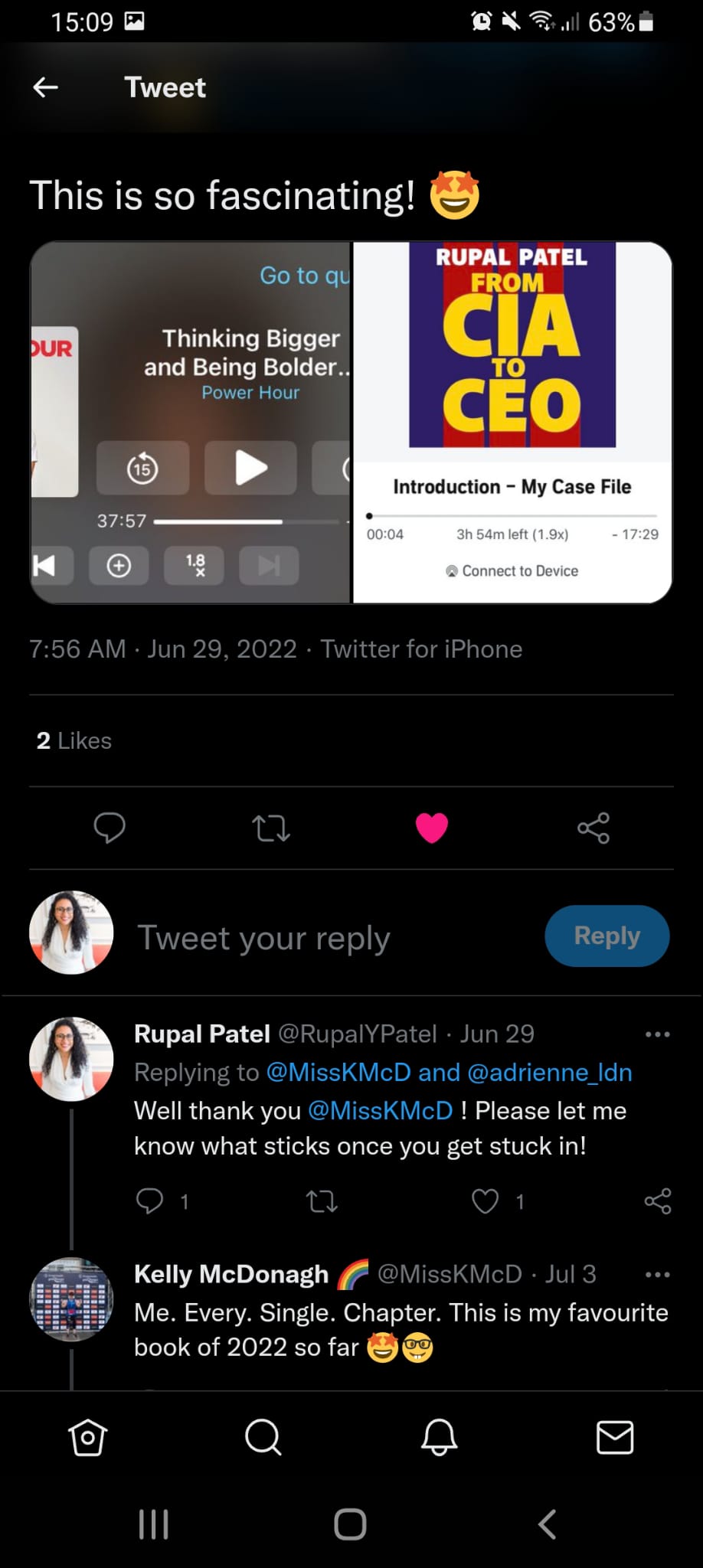Open overflow menu on Kelly McDonagh's reply
703x1568 pixels.
tap(658, 1275)
